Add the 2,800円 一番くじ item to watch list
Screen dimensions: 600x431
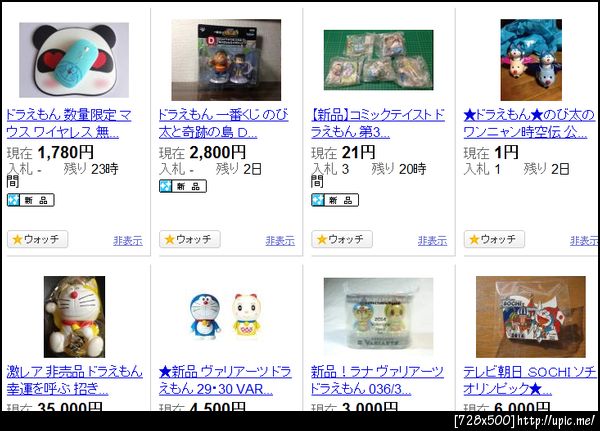coord(189,239)
